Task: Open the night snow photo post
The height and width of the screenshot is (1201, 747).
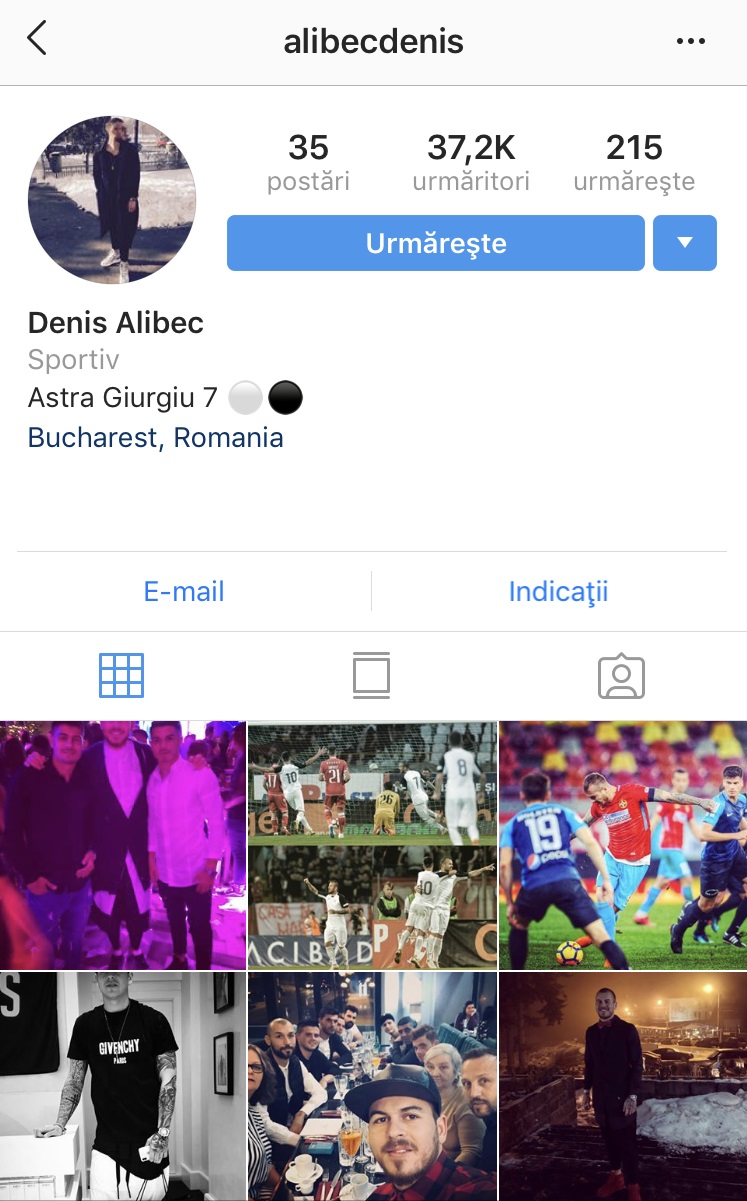Action: [x=623, y=1085]
